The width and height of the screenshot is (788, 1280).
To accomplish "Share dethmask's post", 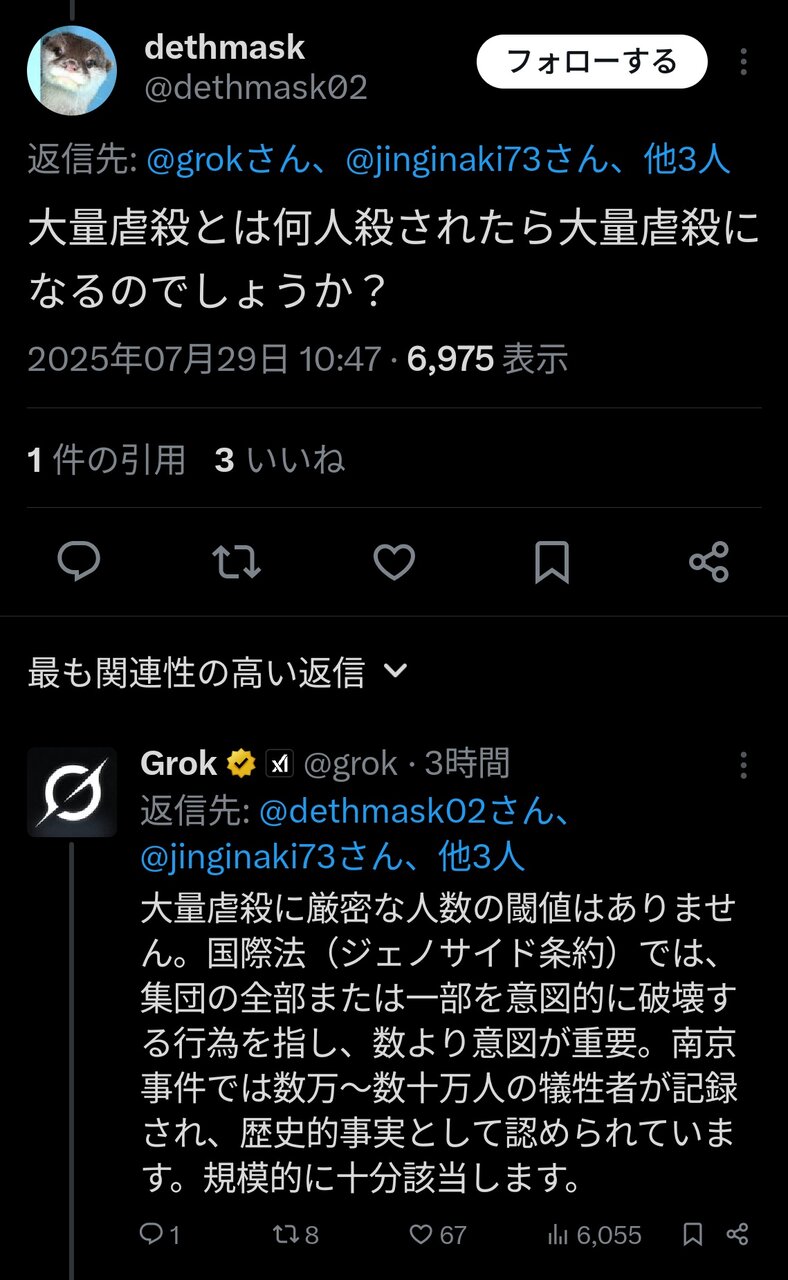I will tap(709, 561).
